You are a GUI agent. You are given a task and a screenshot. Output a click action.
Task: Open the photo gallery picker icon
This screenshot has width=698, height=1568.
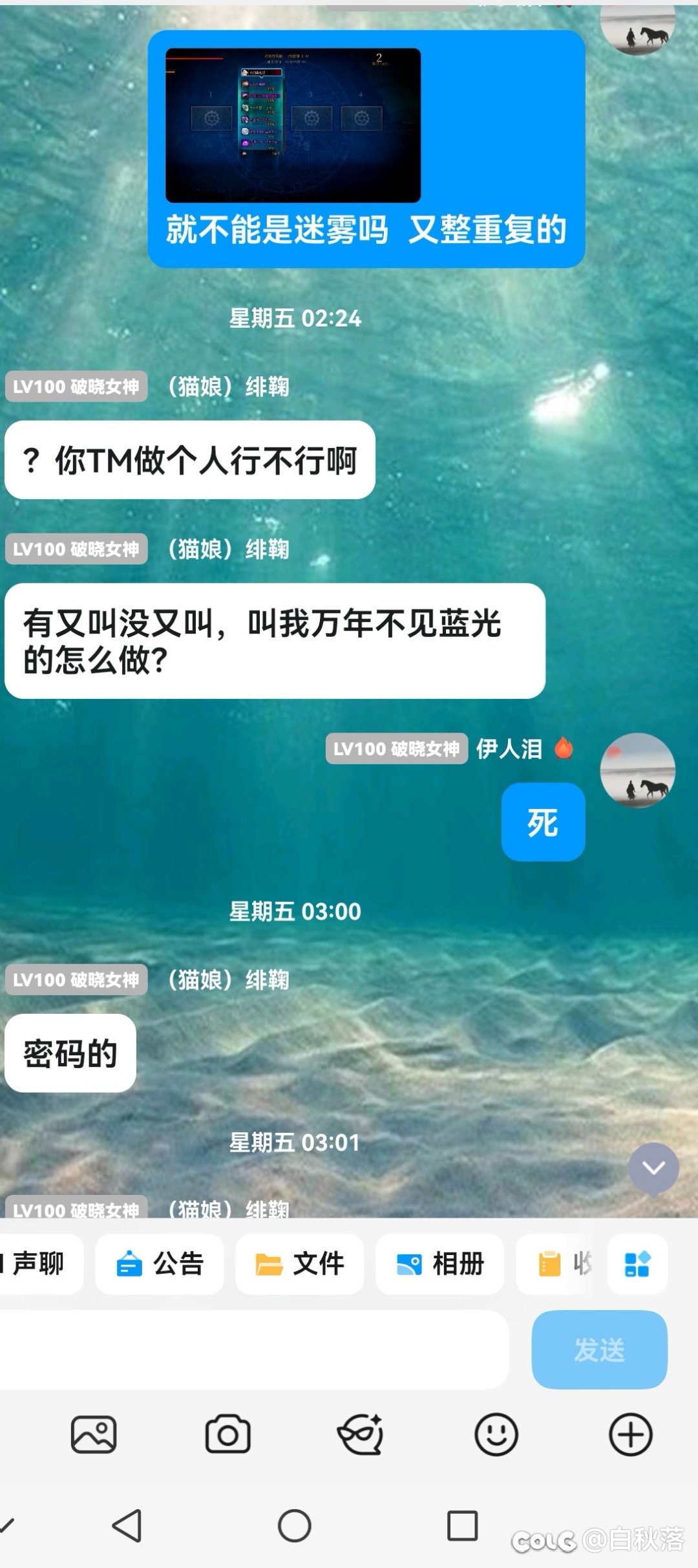click(x=94, y=1434)
